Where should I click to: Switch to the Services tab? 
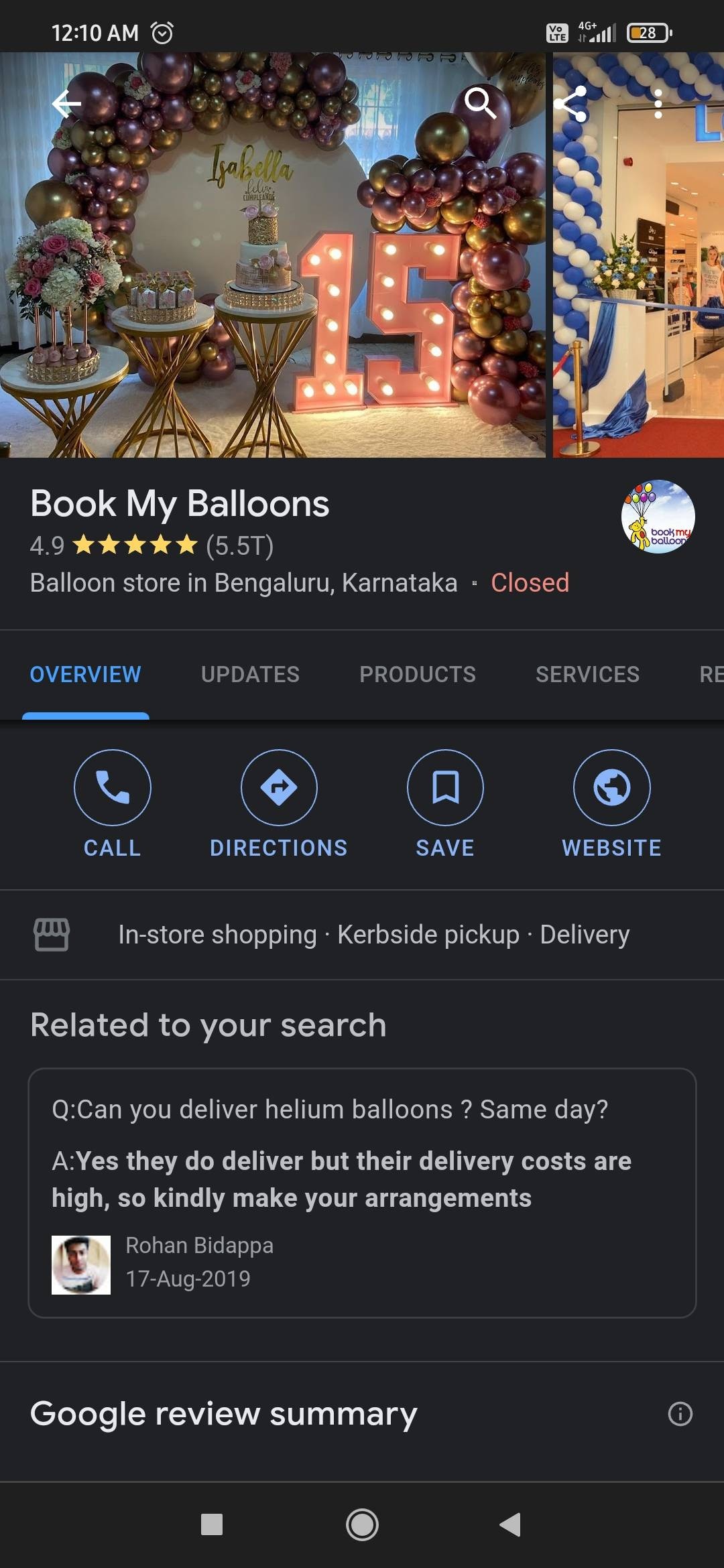click(x=587, y=674)
